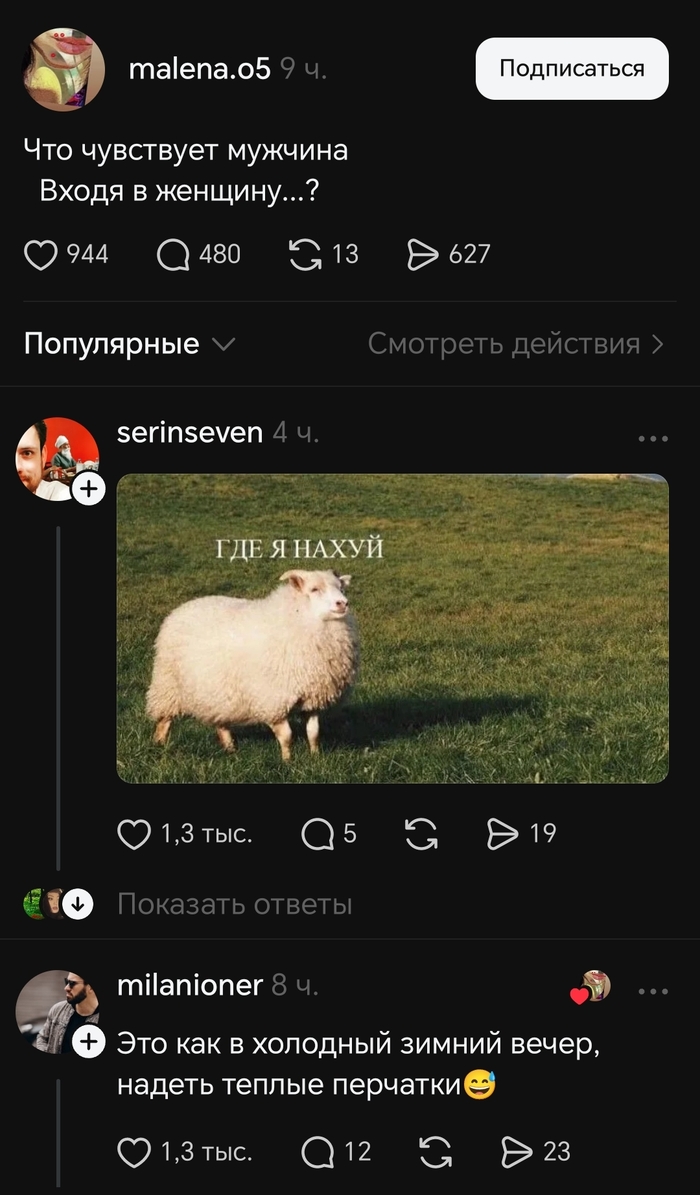
Task: Share malena.o5's post
Action: (x=424, y=254)
